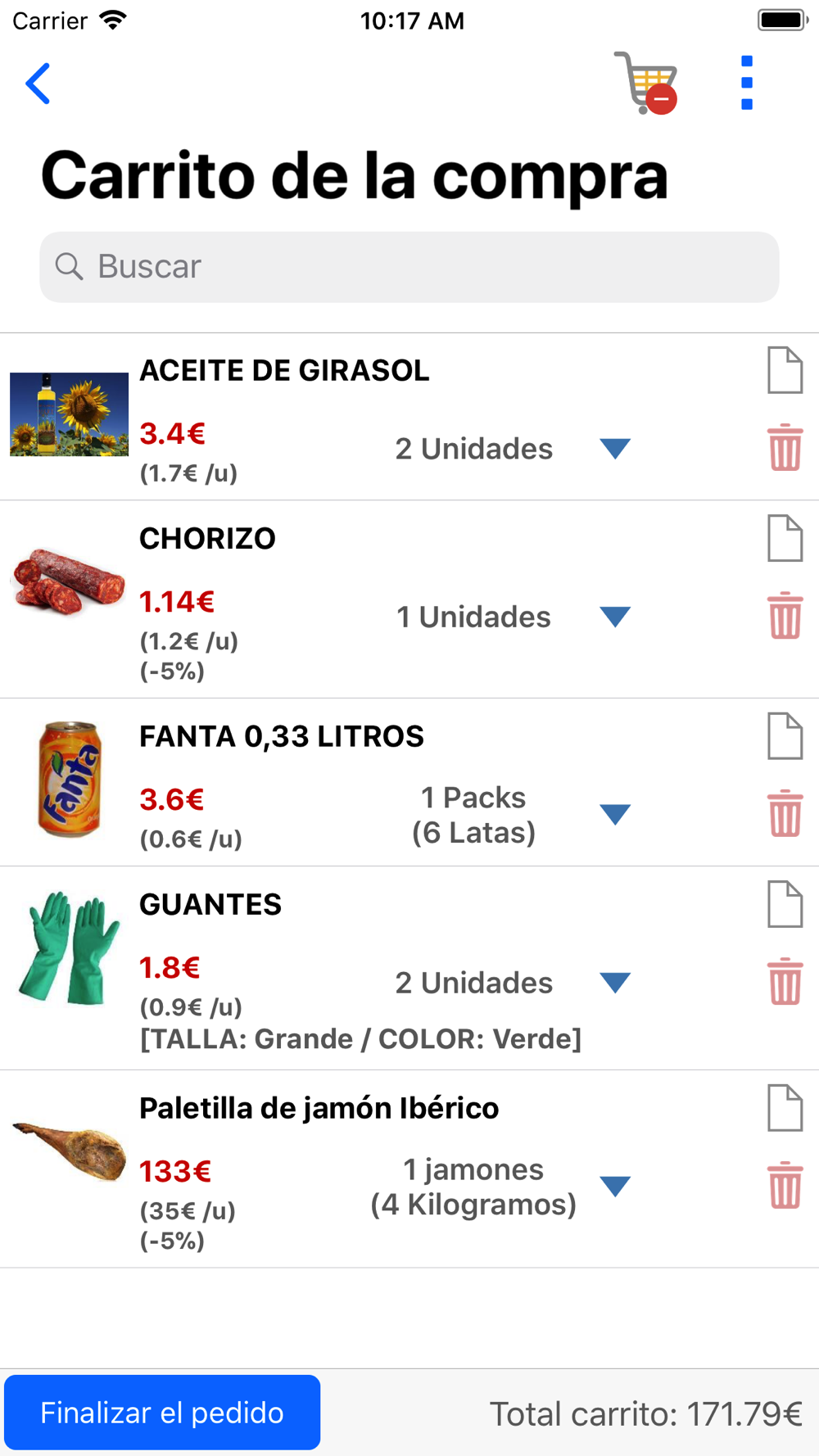This screenshot has width=819, height=1456.
Task: Change quantity of Chorizo with the dropdown
Action: click(615, 616)
